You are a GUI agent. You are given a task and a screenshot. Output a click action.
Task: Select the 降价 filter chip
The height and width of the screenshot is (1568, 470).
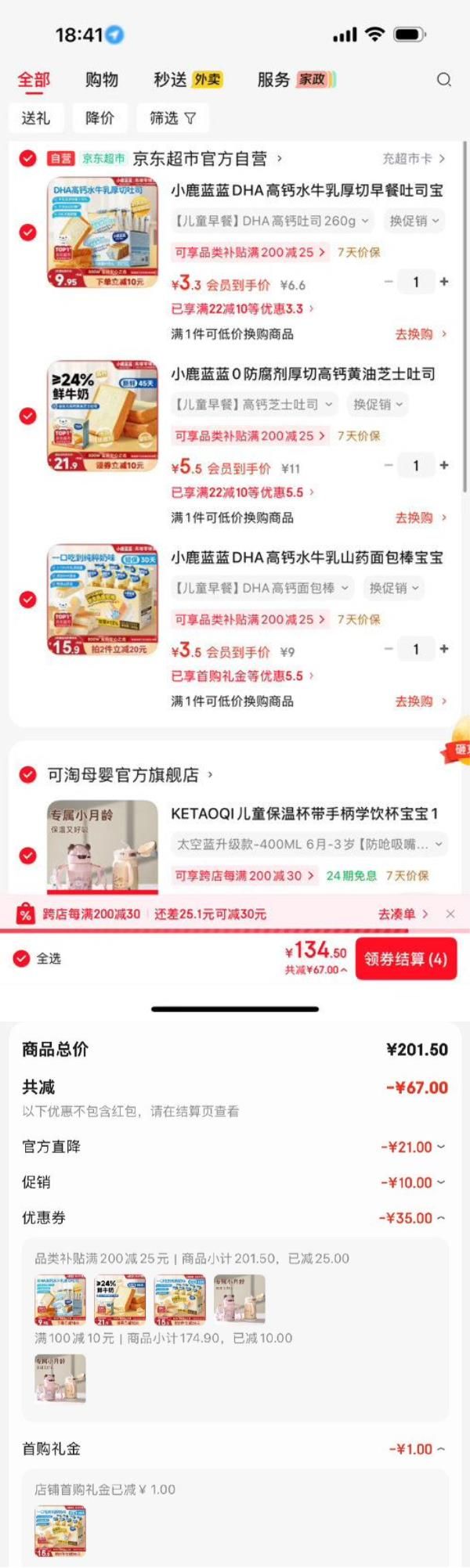pyautogui.click(x=99, y=118)
